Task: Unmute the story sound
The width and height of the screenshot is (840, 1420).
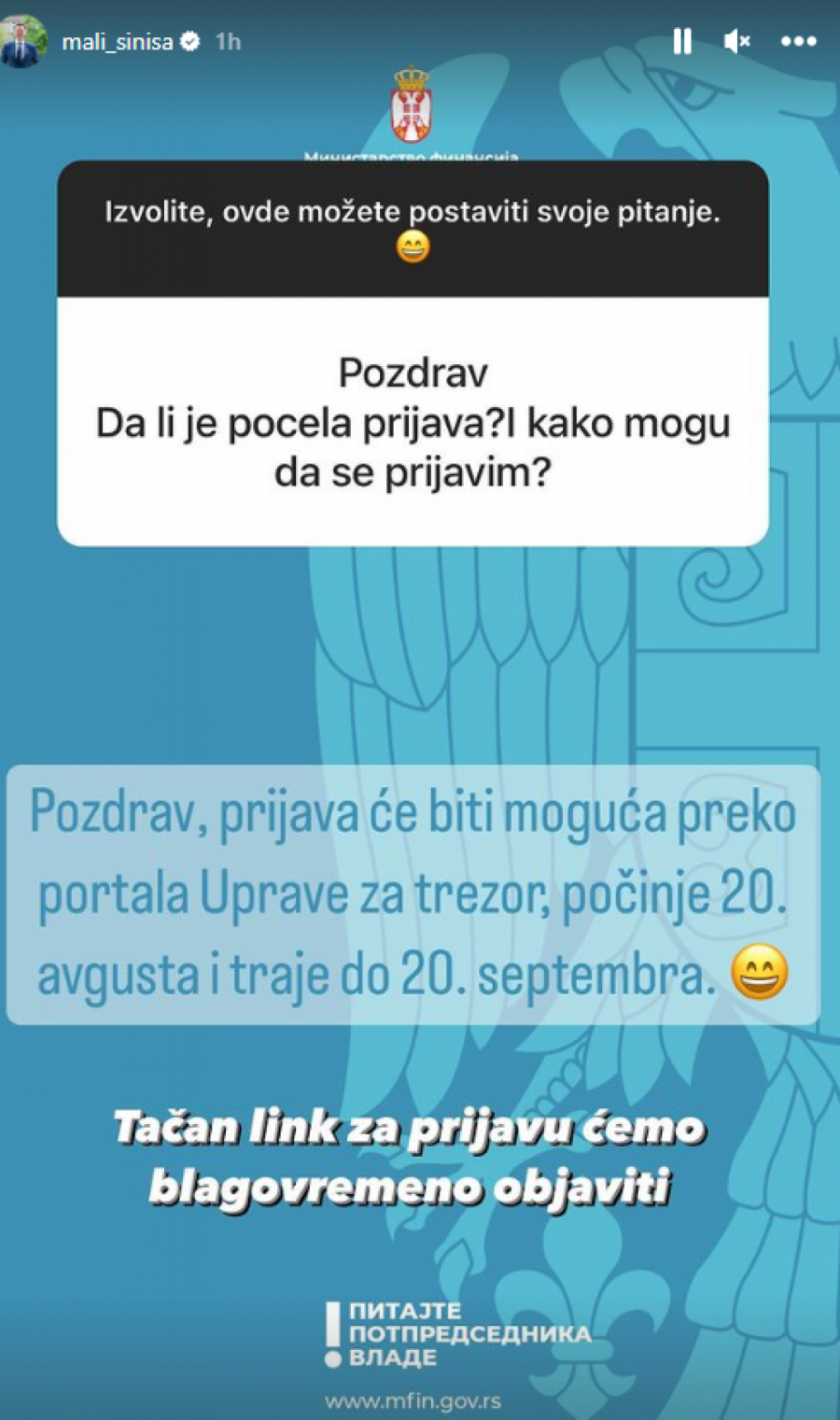Action: point(736,41)
